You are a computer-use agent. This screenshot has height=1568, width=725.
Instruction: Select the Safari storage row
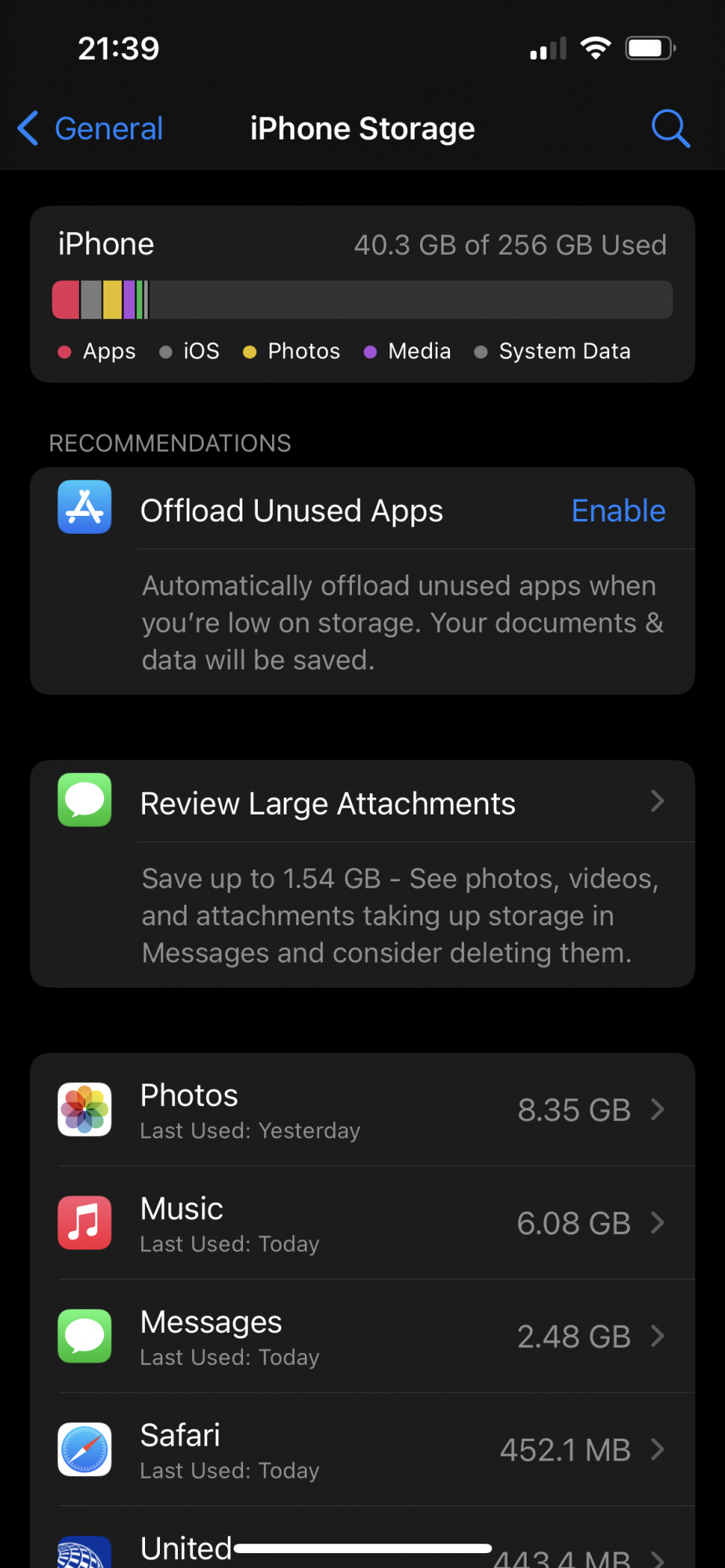362,1450
